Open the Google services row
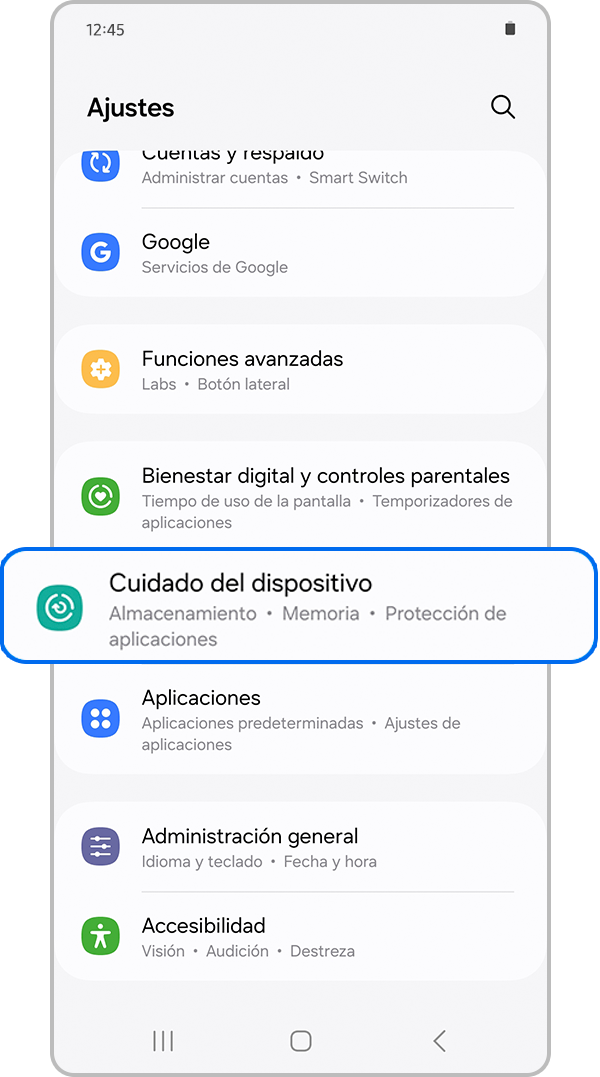Screen dimensions: 600x1077 [x=300, y=253]
